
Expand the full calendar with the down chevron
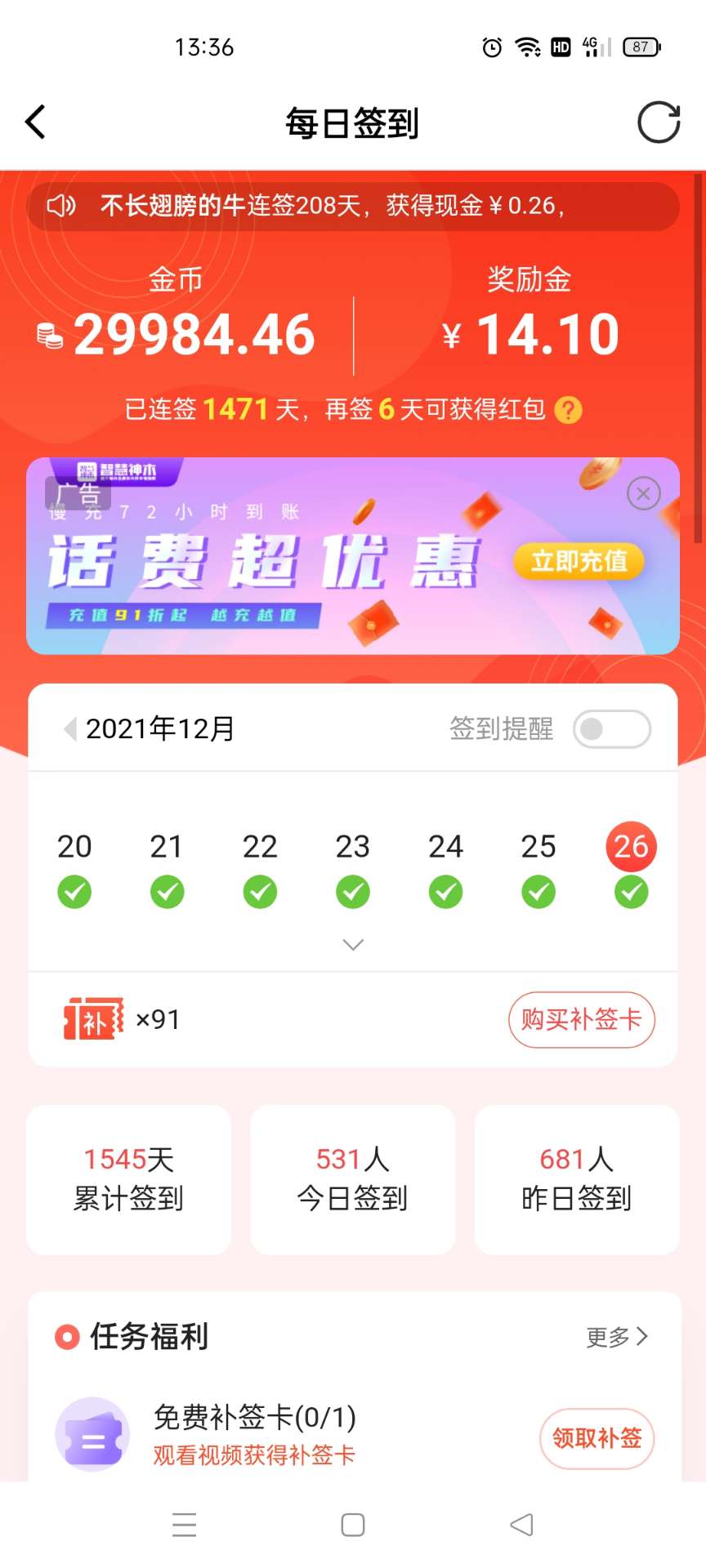[x=353, y=945]
